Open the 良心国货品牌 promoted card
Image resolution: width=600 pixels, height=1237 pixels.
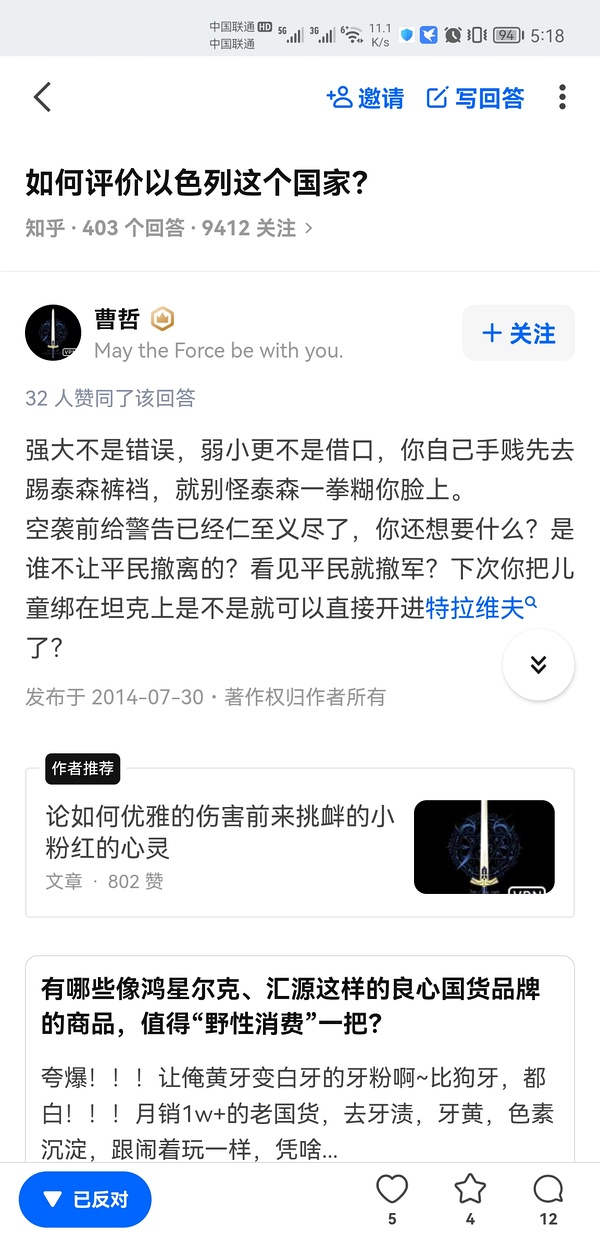(300, 1058)
